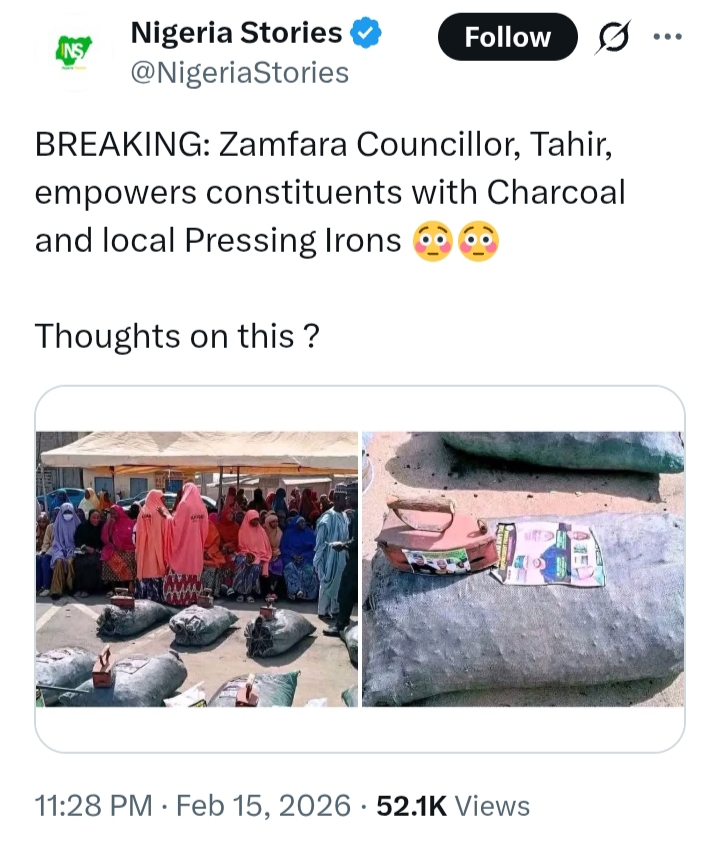Open the @NigeriaStories handle link
Viewport: 720px width, 849px height.
(239, 72)
